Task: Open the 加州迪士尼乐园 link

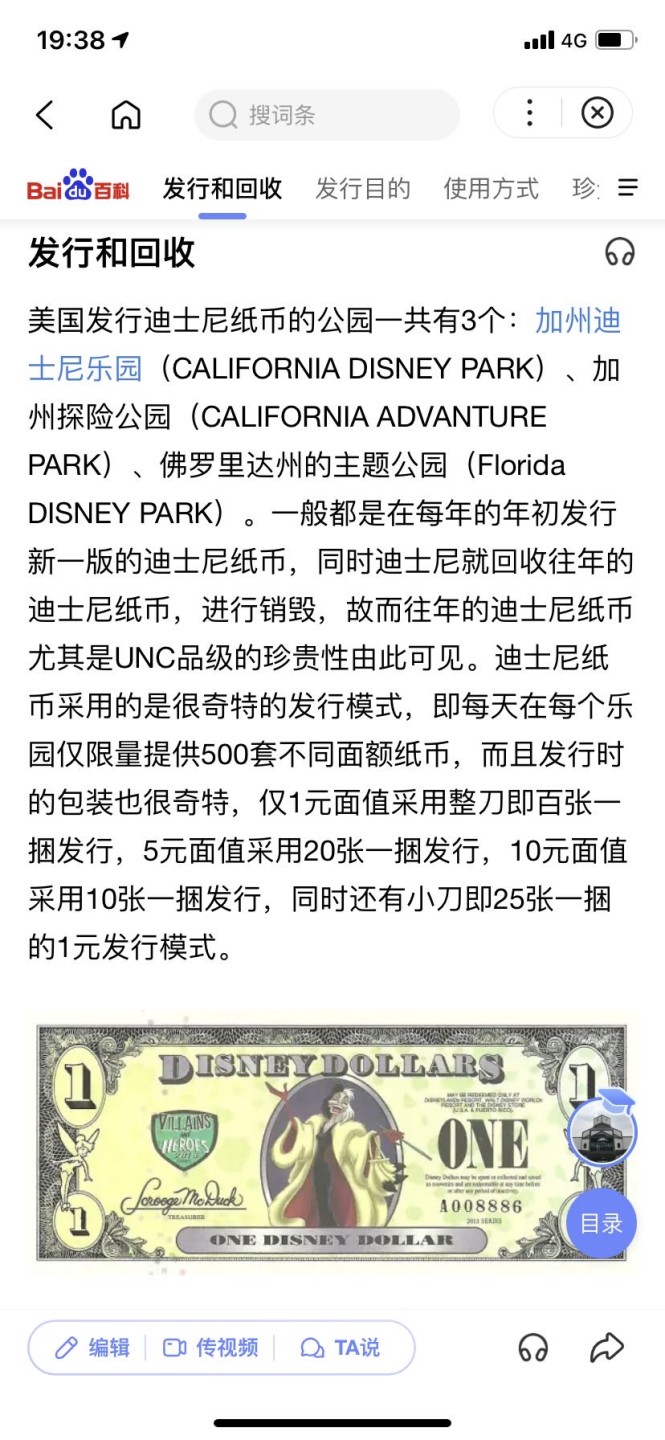Action: click(x=578, y=321)
